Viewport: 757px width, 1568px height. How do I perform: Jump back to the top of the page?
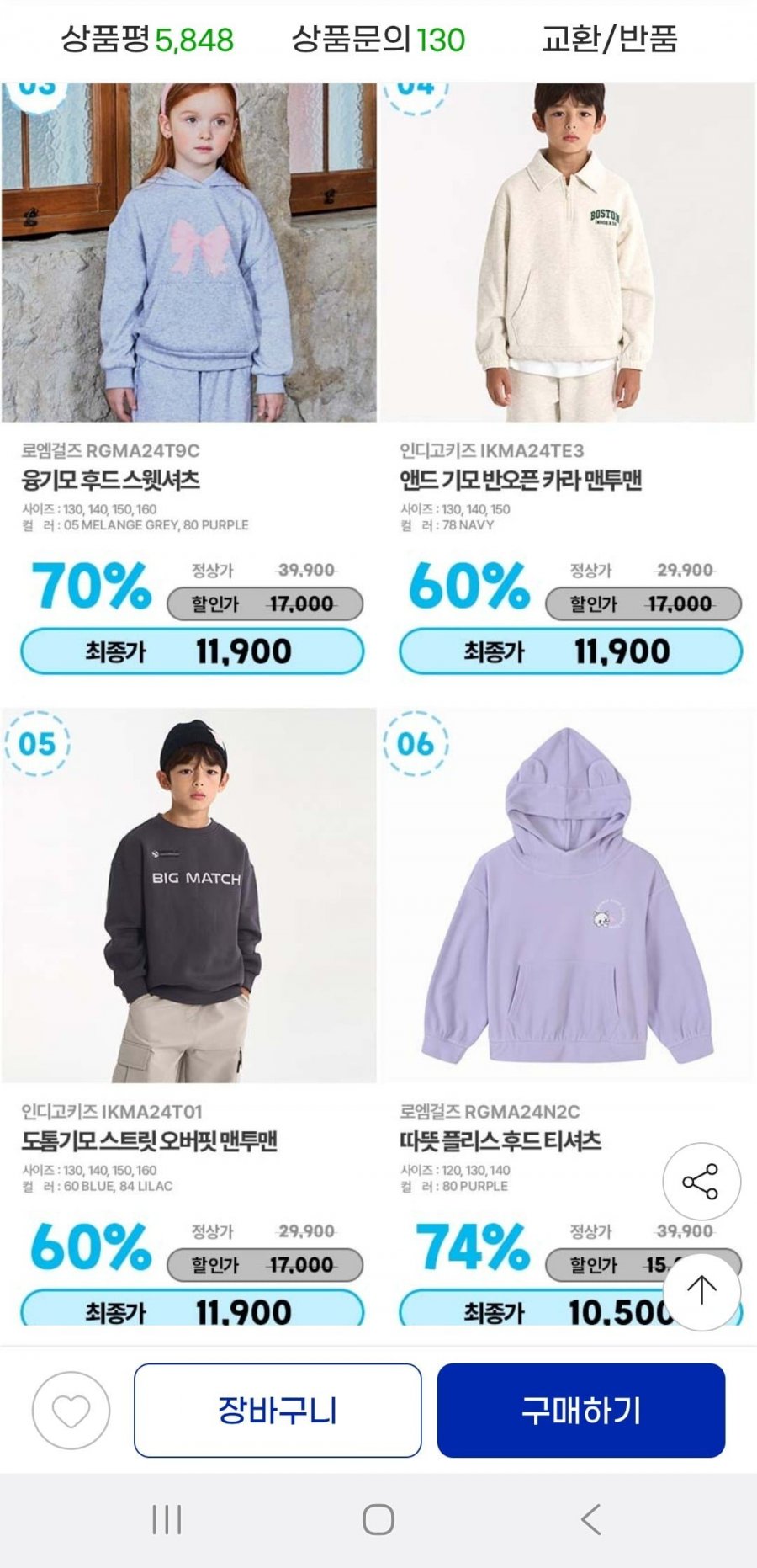point(701,1291)
